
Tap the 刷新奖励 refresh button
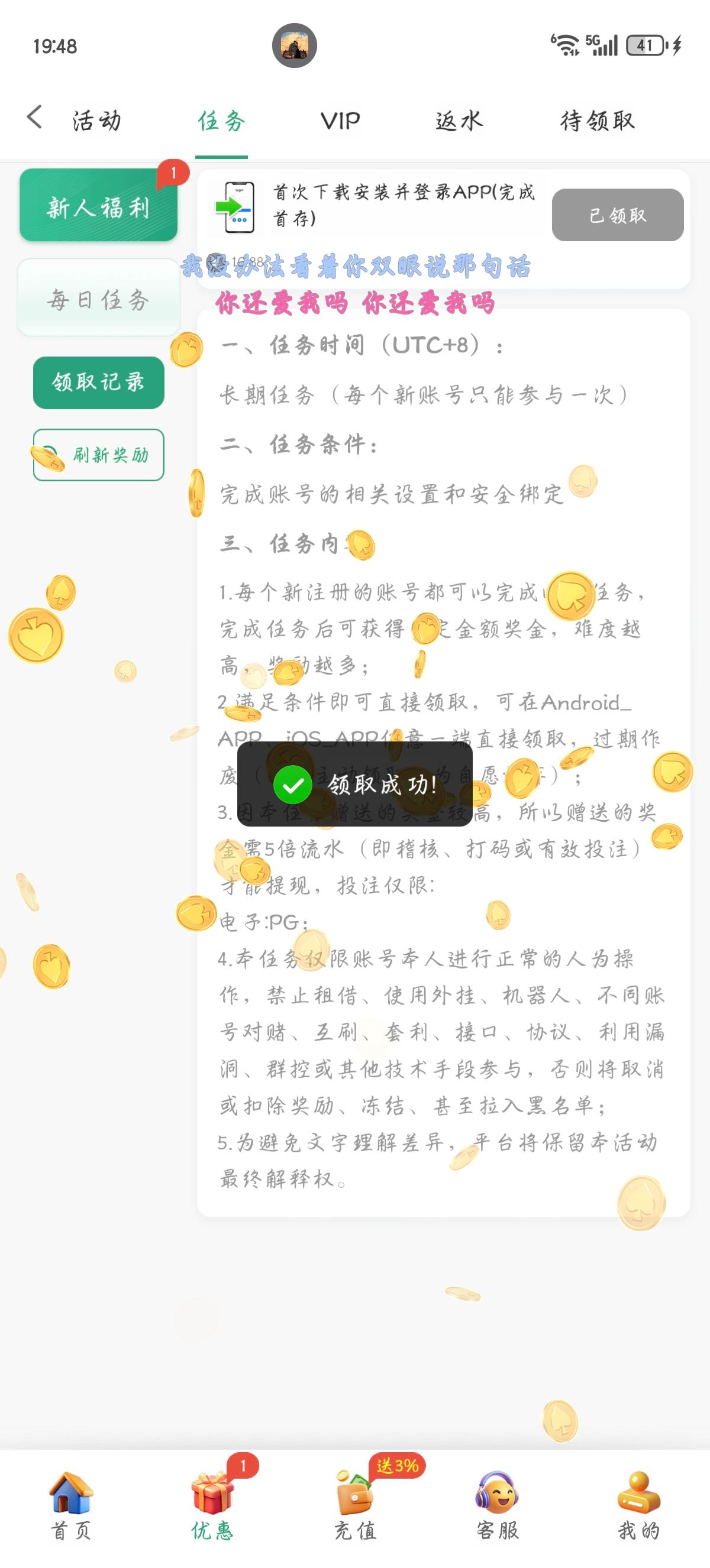(x=99, y=455)
